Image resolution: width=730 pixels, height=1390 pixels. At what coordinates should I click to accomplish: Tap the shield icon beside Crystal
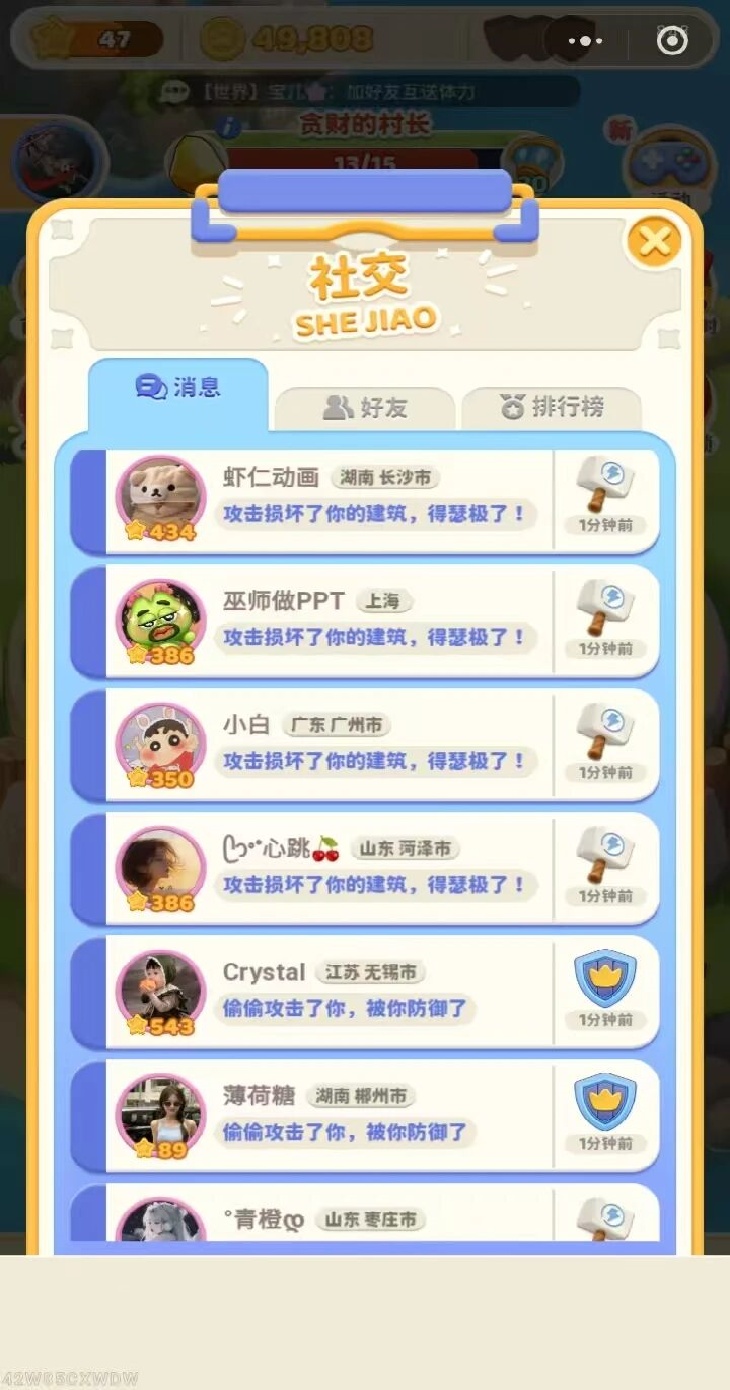(605, 978)
